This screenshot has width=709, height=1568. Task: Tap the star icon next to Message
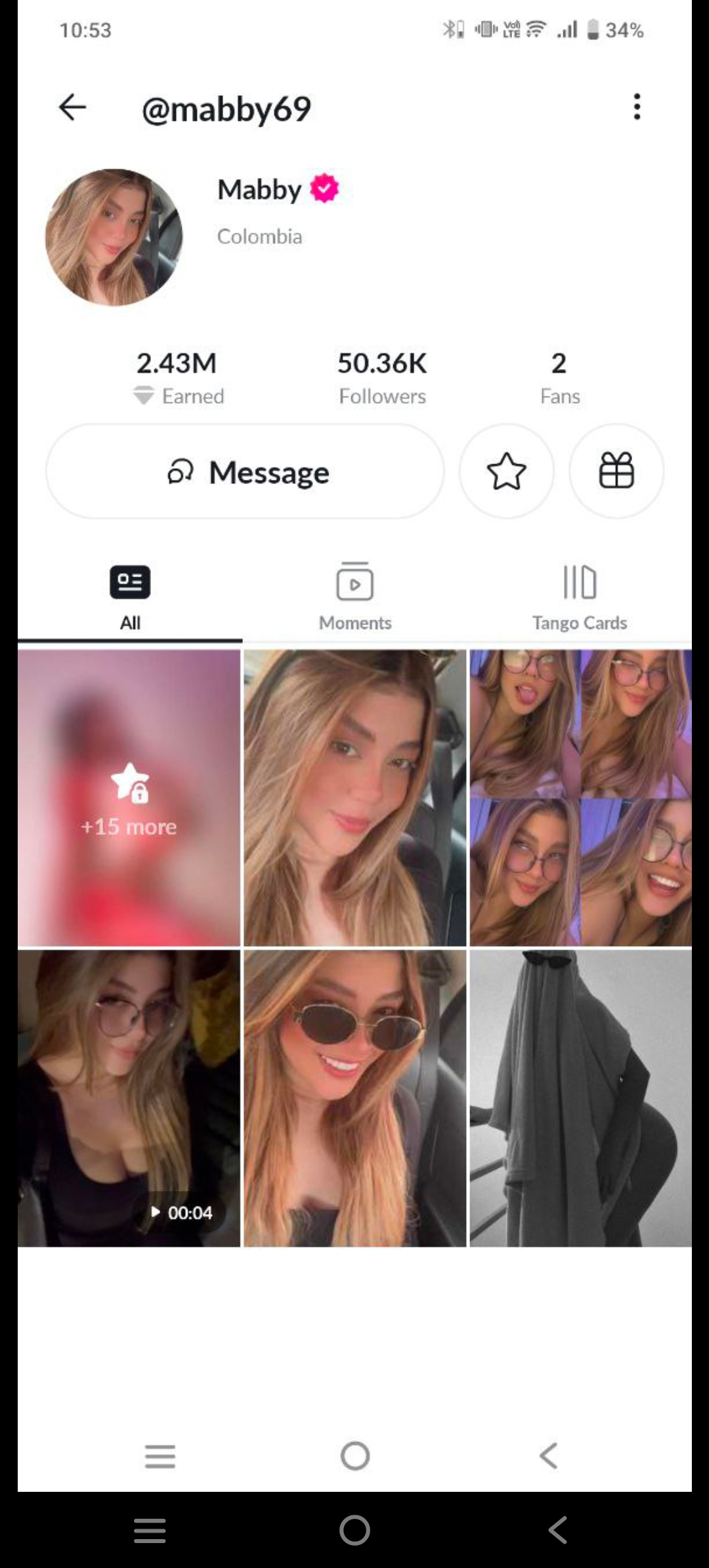506,471
